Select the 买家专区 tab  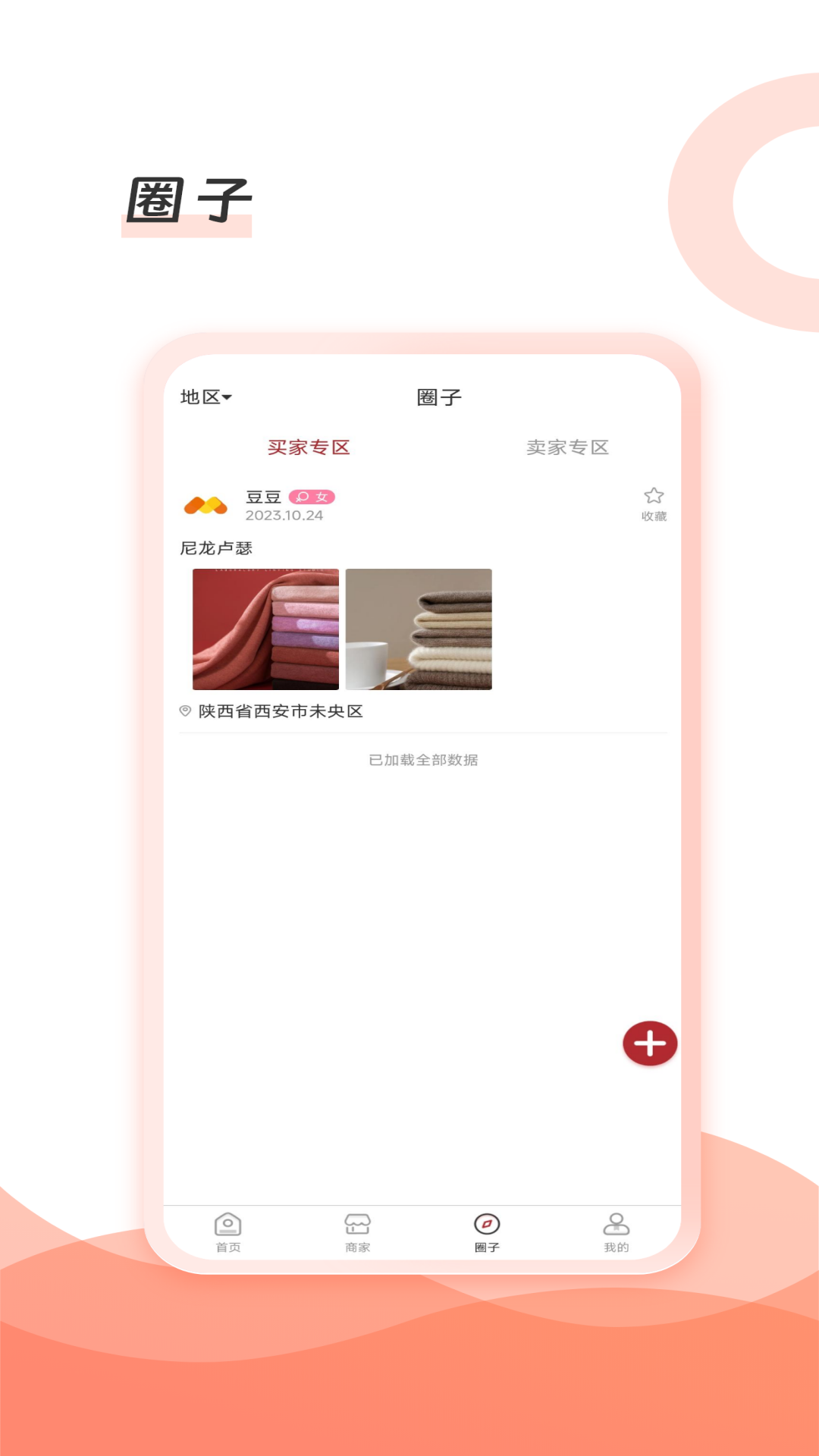[308, 447]
